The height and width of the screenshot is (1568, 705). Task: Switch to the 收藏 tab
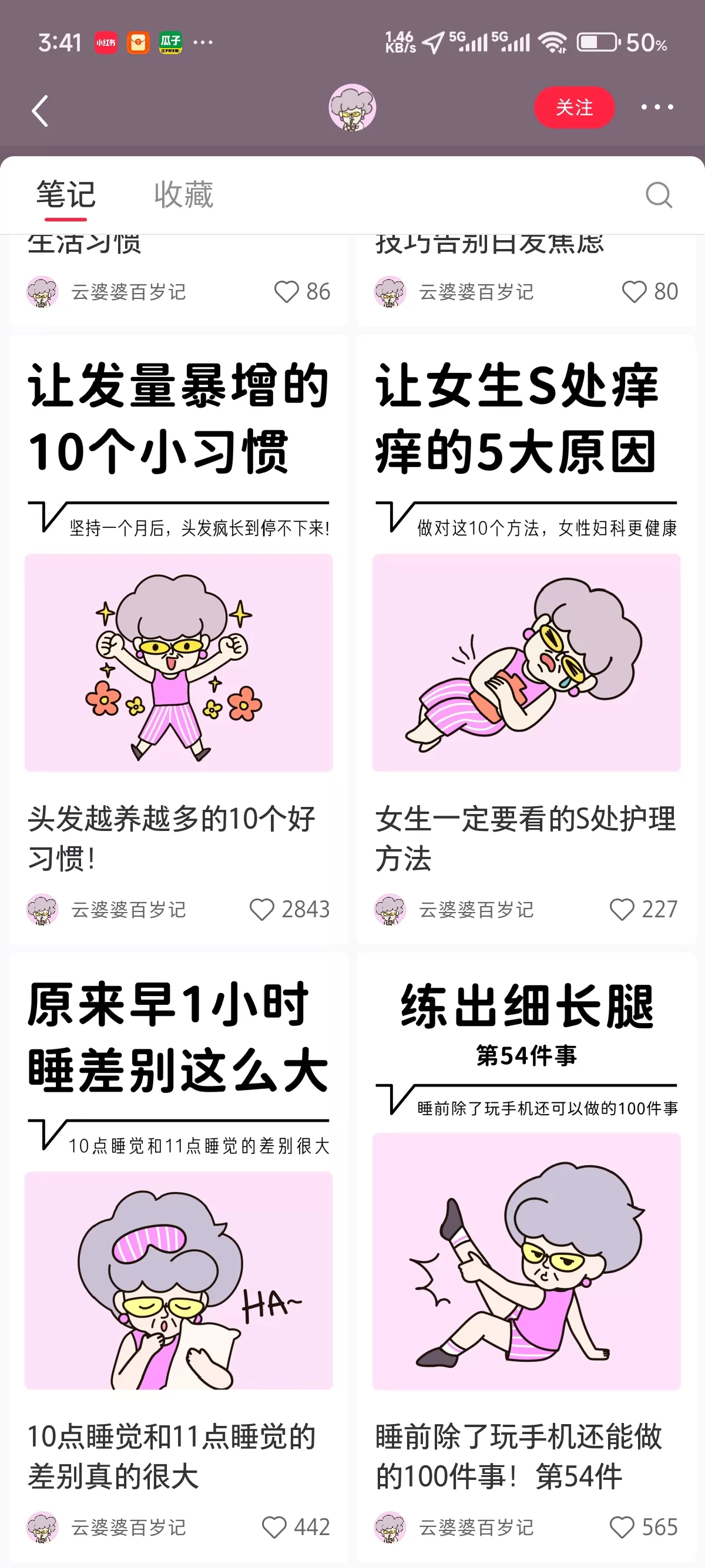[x=183, y=195]
